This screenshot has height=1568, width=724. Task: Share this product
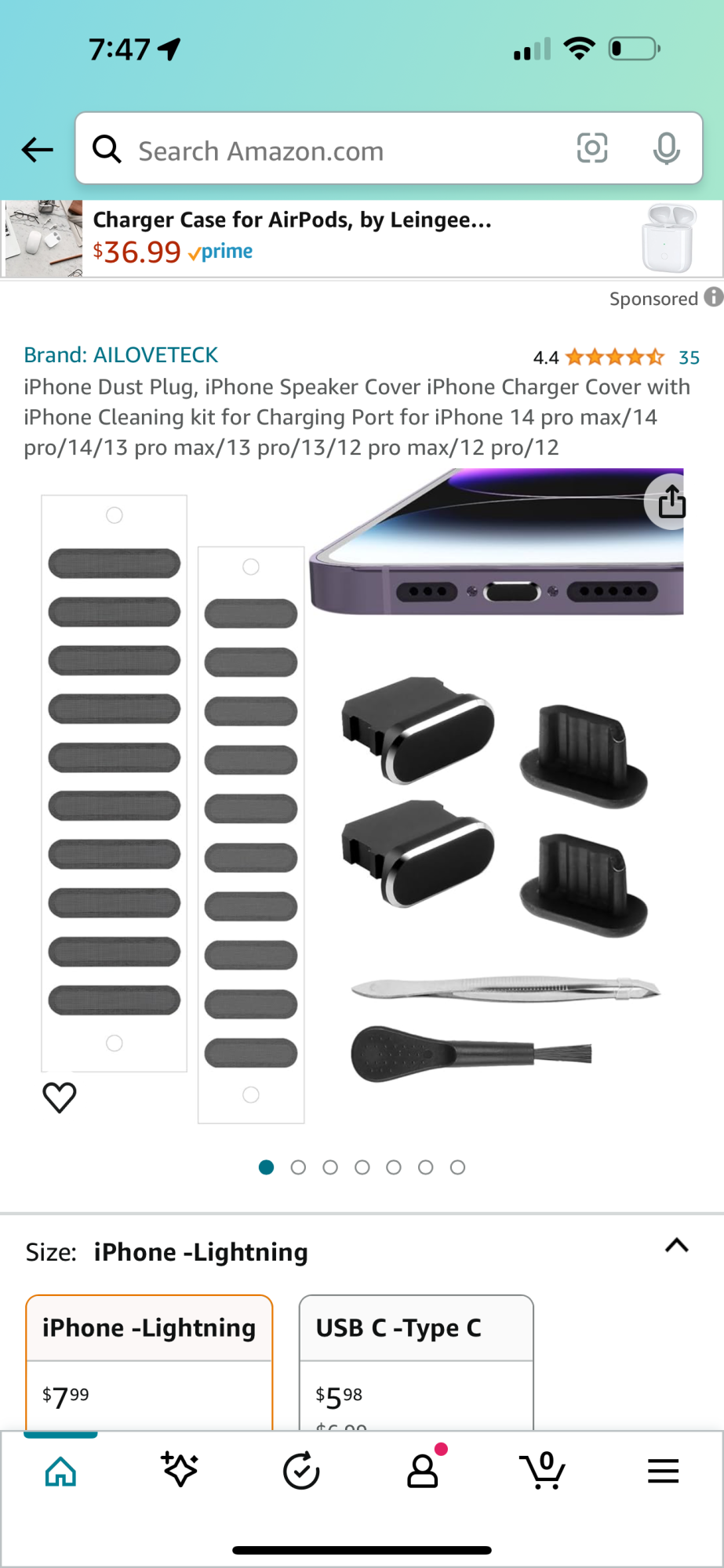tap(671, 502)
